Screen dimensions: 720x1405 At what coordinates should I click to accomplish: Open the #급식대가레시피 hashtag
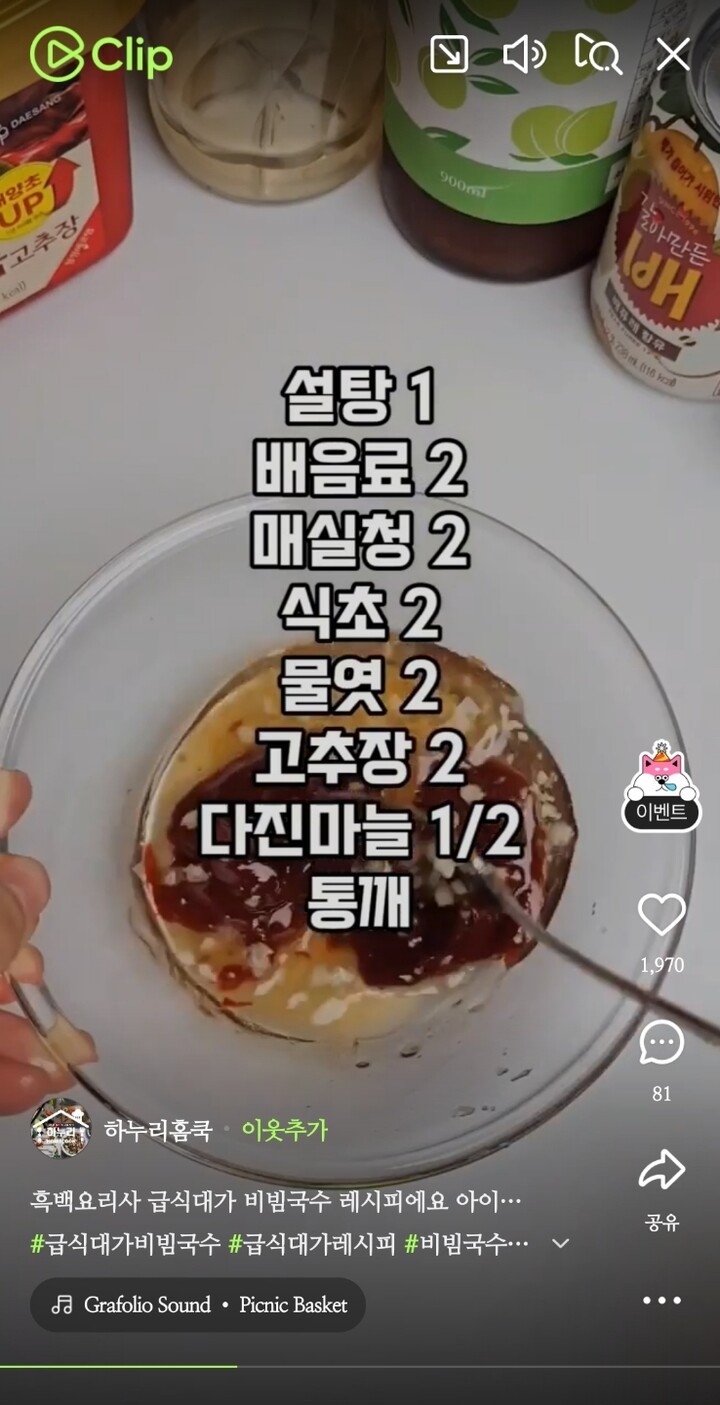coord(312,1244)
